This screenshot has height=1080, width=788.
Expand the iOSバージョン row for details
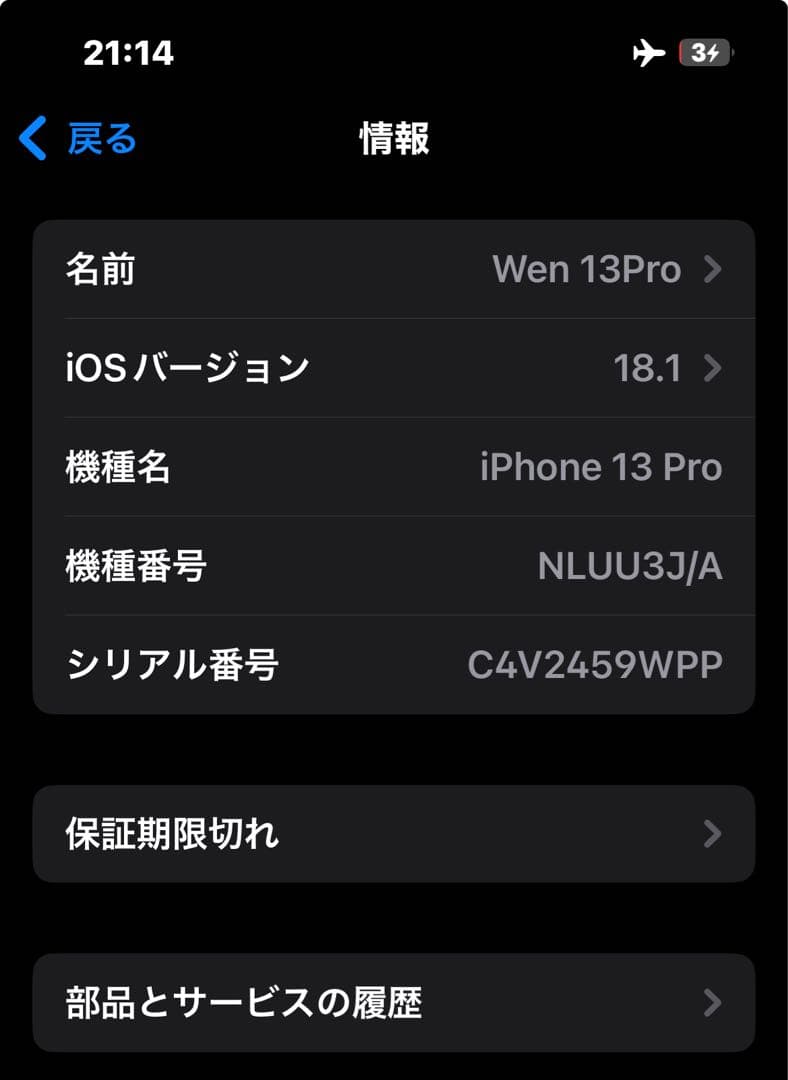(394, 369)
